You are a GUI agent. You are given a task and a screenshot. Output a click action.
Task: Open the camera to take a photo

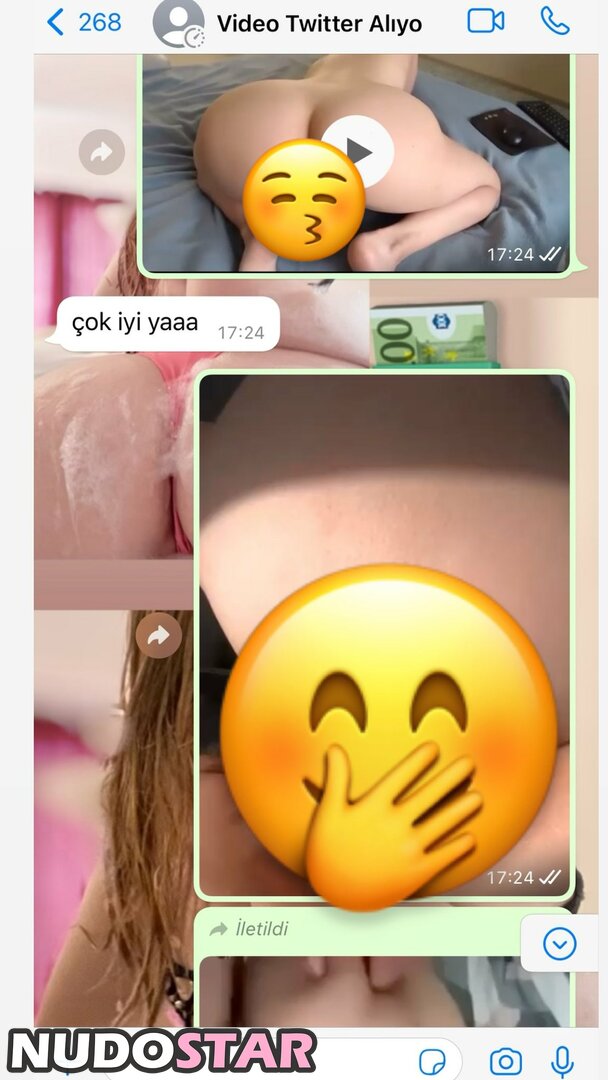point(506,1060)
